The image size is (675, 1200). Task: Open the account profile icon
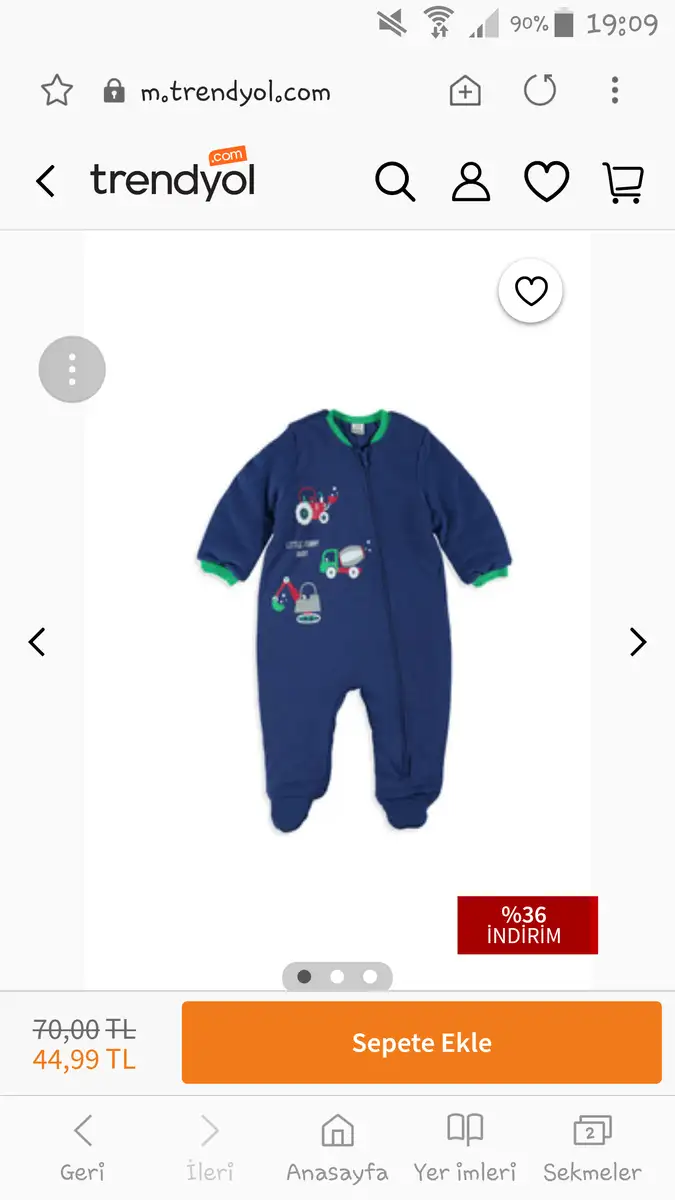coord(471,182)
